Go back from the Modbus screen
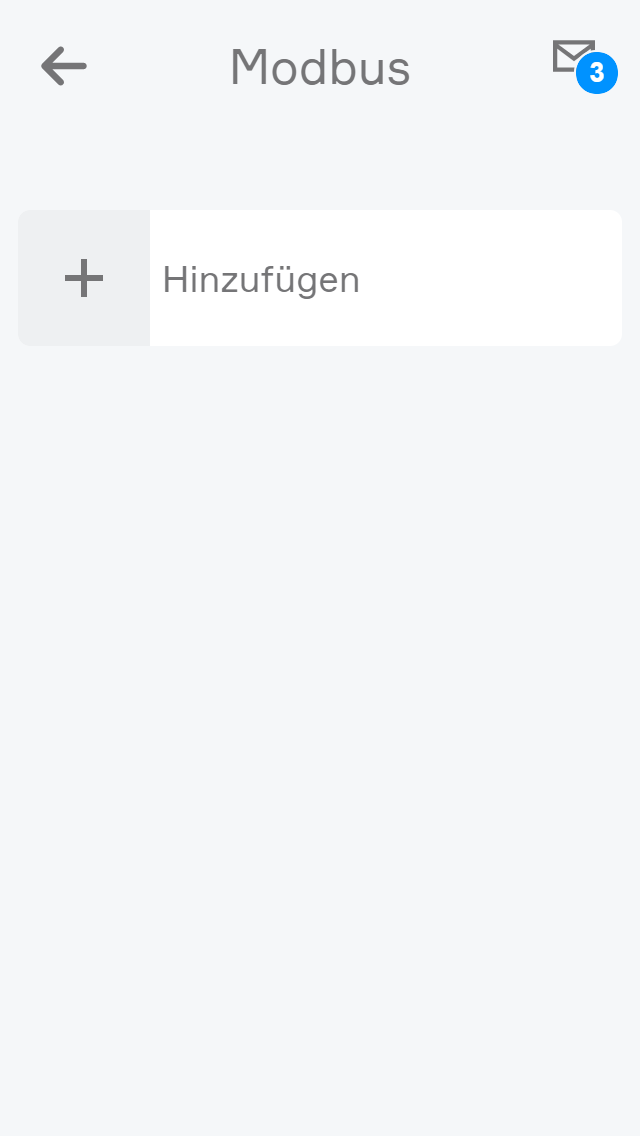This screenshot has height=1136, width=640. click(x=64, y=67)
